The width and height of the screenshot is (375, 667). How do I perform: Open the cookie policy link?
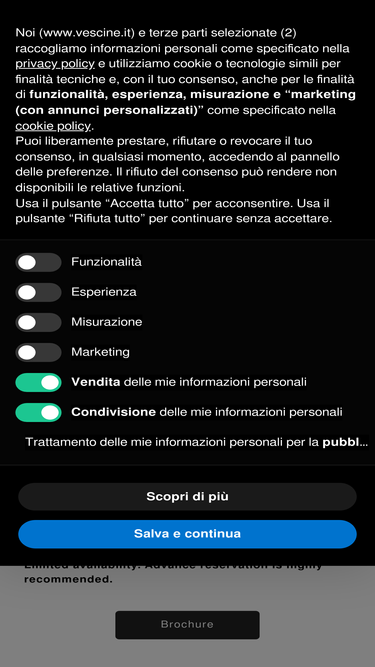(53, 126)
